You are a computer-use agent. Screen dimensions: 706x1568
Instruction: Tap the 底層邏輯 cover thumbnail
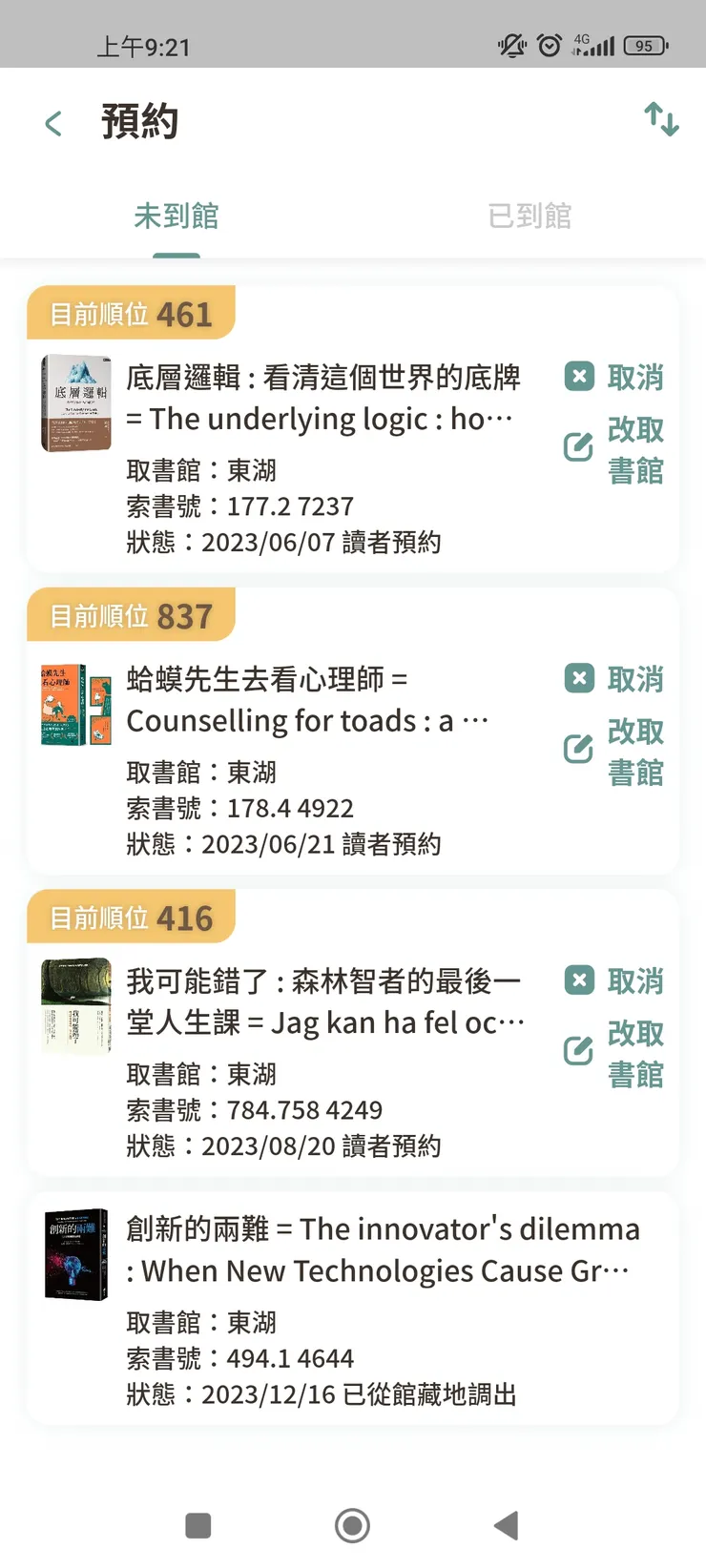click(x=75, y=403)
